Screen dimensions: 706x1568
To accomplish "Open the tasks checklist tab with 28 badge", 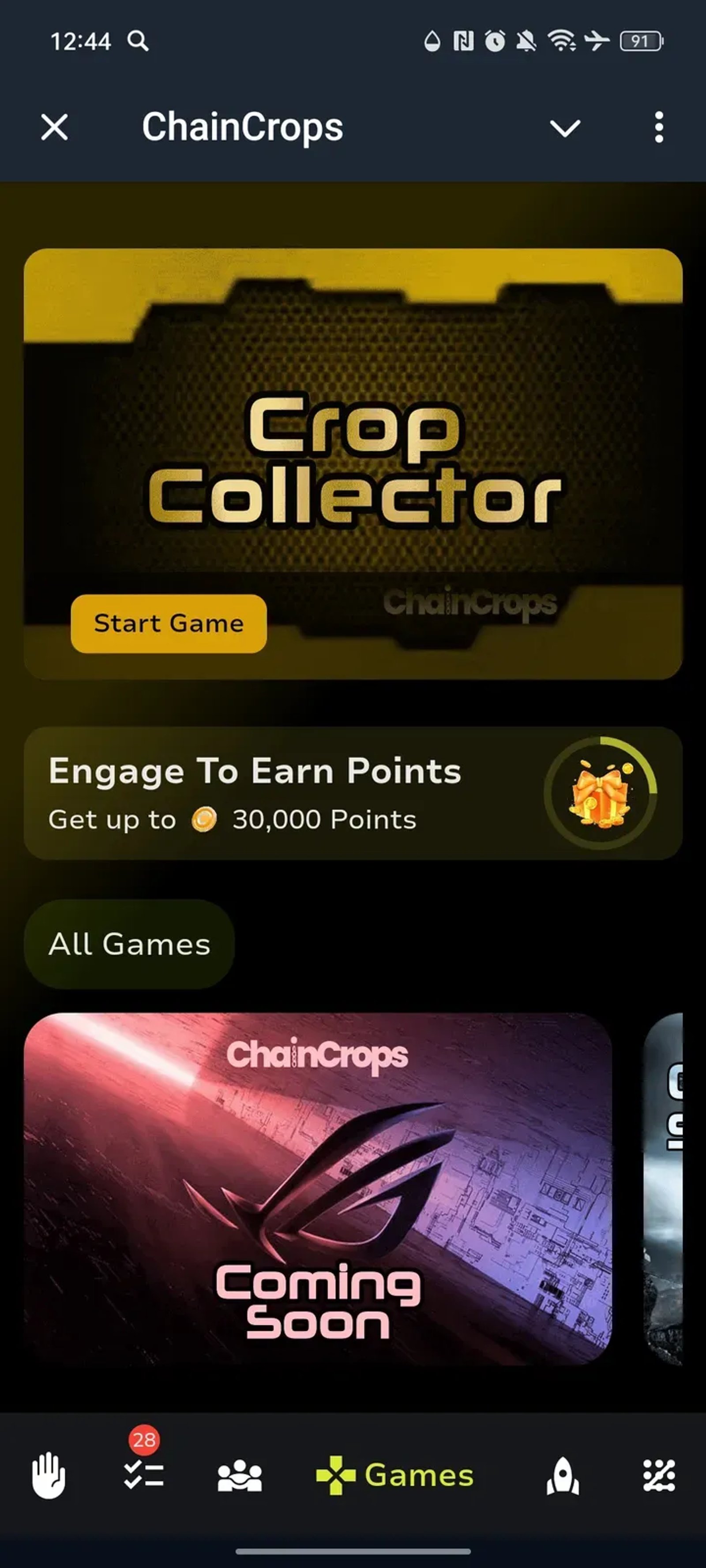I will click(x=143, y=1475).
